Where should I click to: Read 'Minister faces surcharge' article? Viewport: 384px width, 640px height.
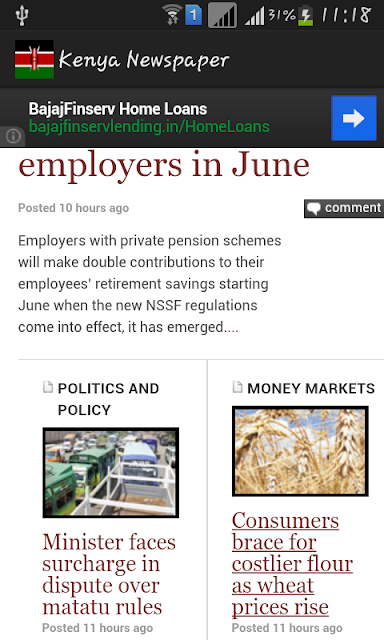[x=109, y=574]
